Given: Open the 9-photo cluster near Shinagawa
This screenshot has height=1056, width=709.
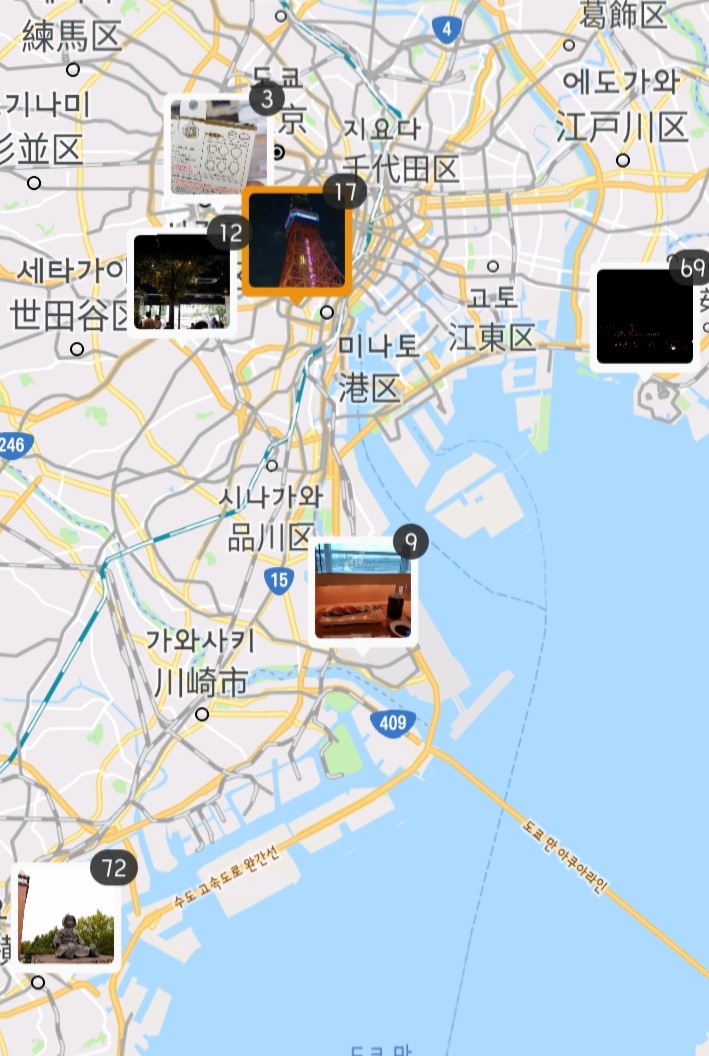Looking at the screenshot, I should 362,591.
